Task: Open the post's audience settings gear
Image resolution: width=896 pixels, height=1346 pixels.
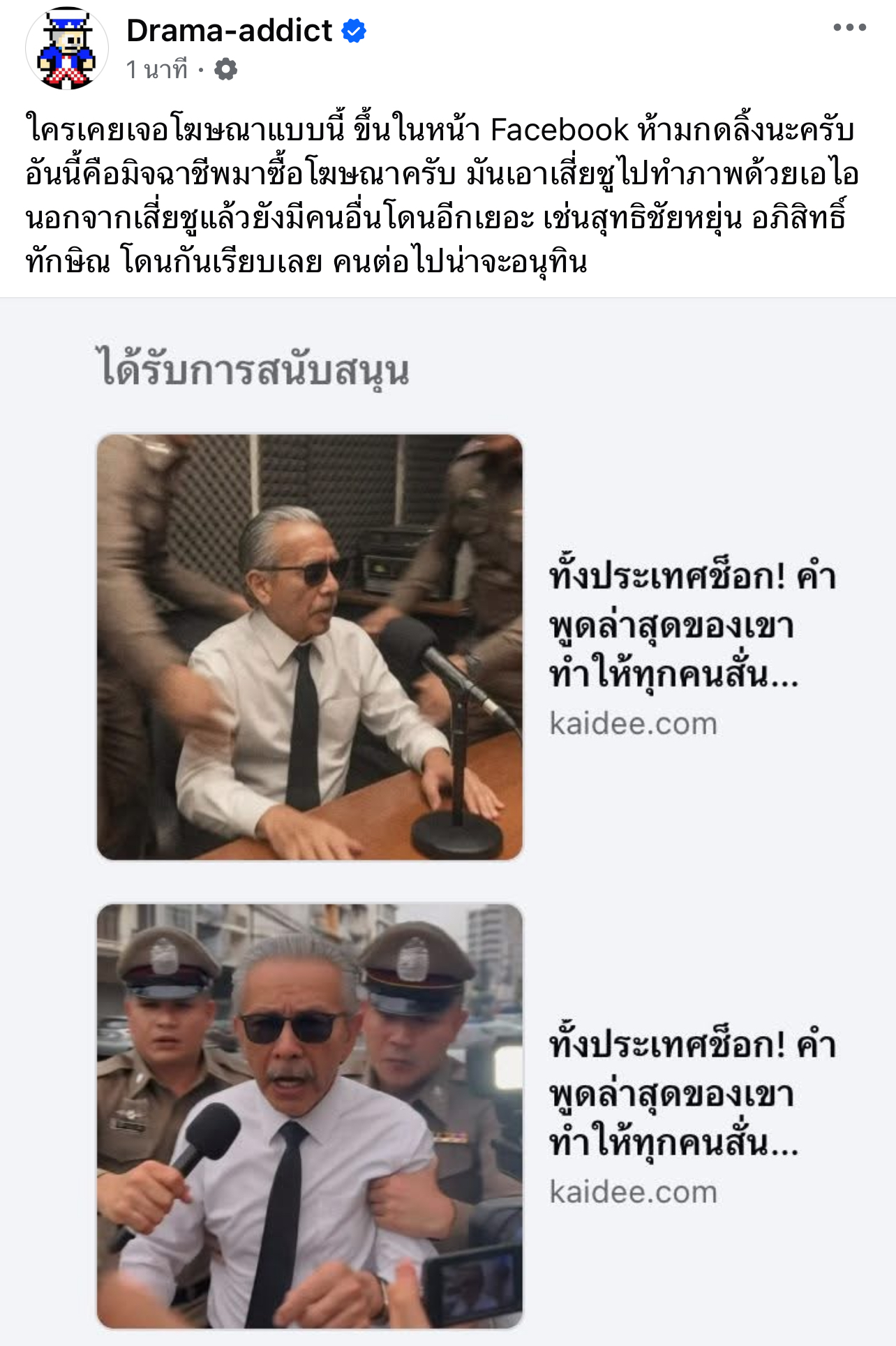Action: coord(225,69)
